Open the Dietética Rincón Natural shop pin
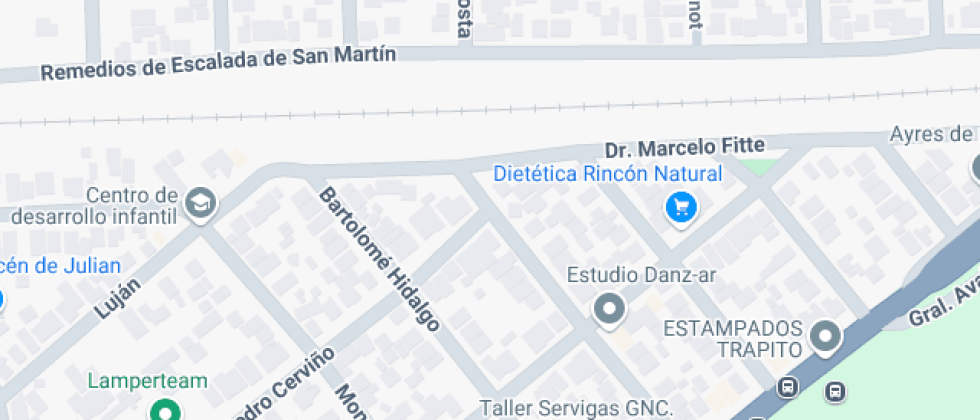 [682, 208]
